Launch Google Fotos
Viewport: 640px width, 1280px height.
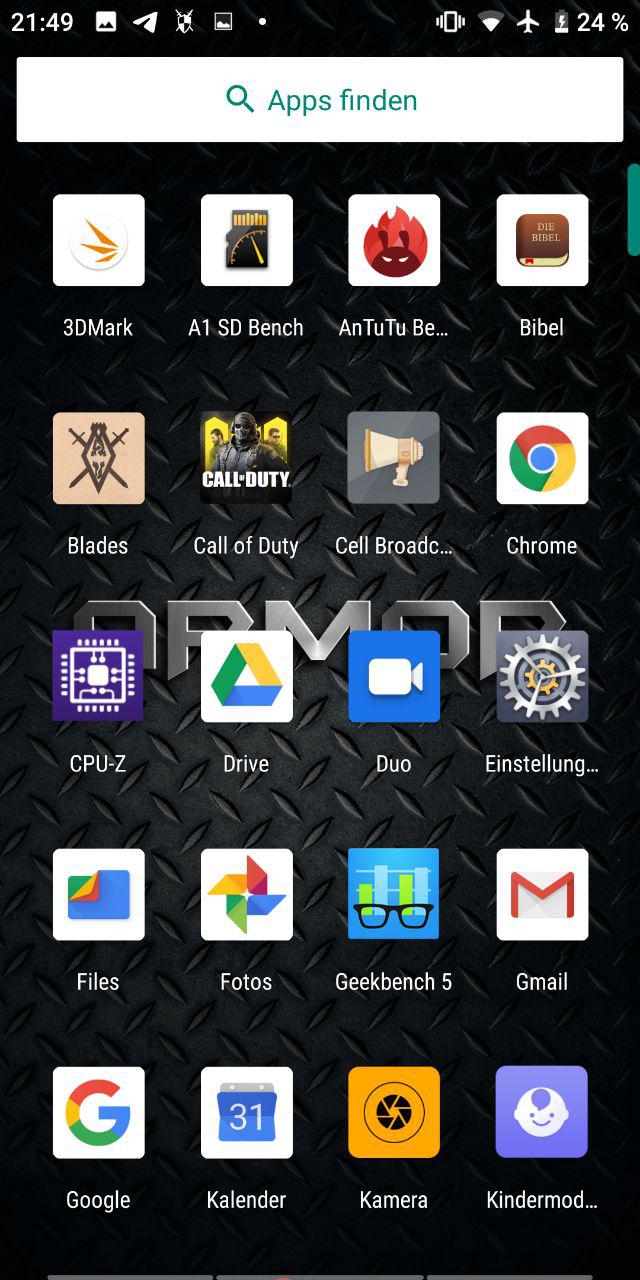(x=246, y=894)
